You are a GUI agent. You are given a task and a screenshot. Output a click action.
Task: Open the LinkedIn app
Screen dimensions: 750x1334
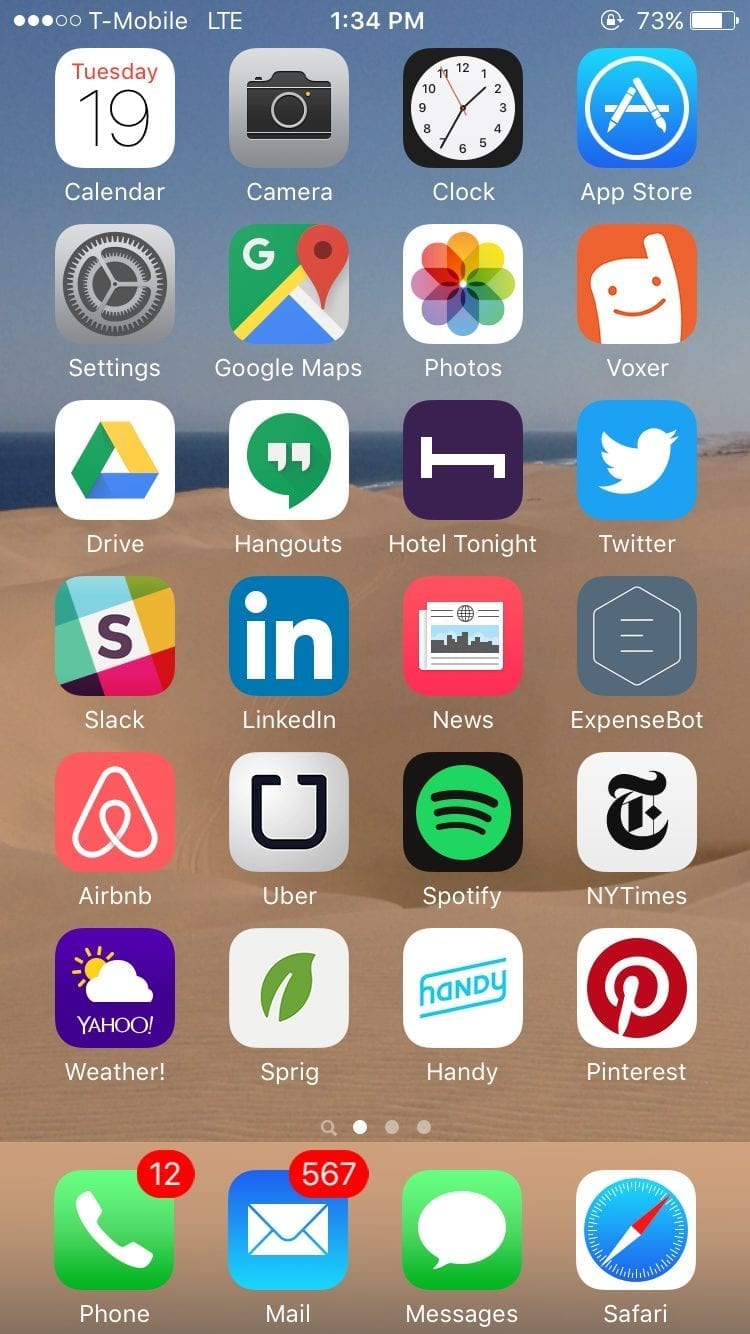coord(289,636)
